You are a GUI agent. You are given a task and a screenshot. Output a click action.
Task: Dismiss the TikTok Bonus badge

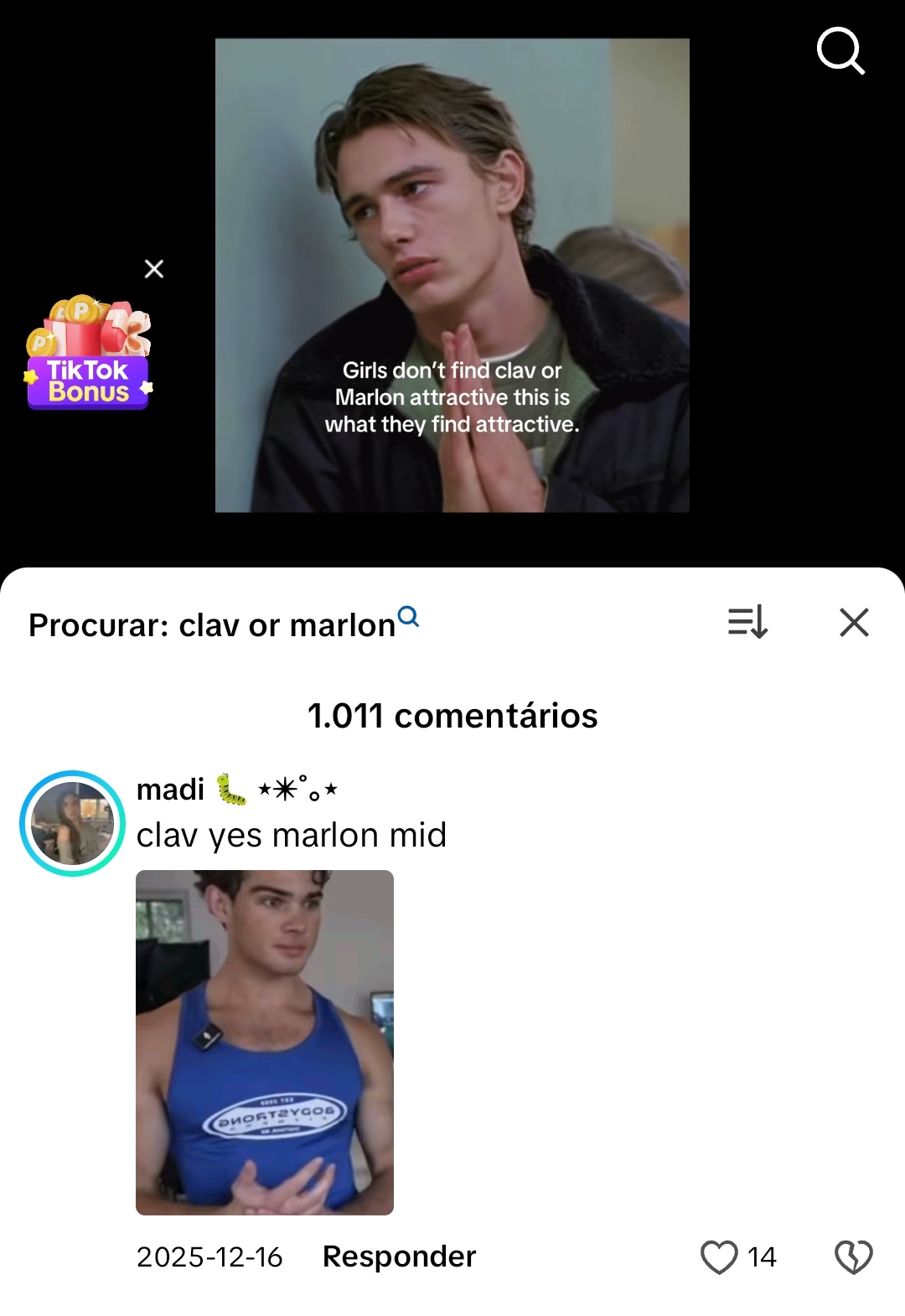click(x=154, y=269)
